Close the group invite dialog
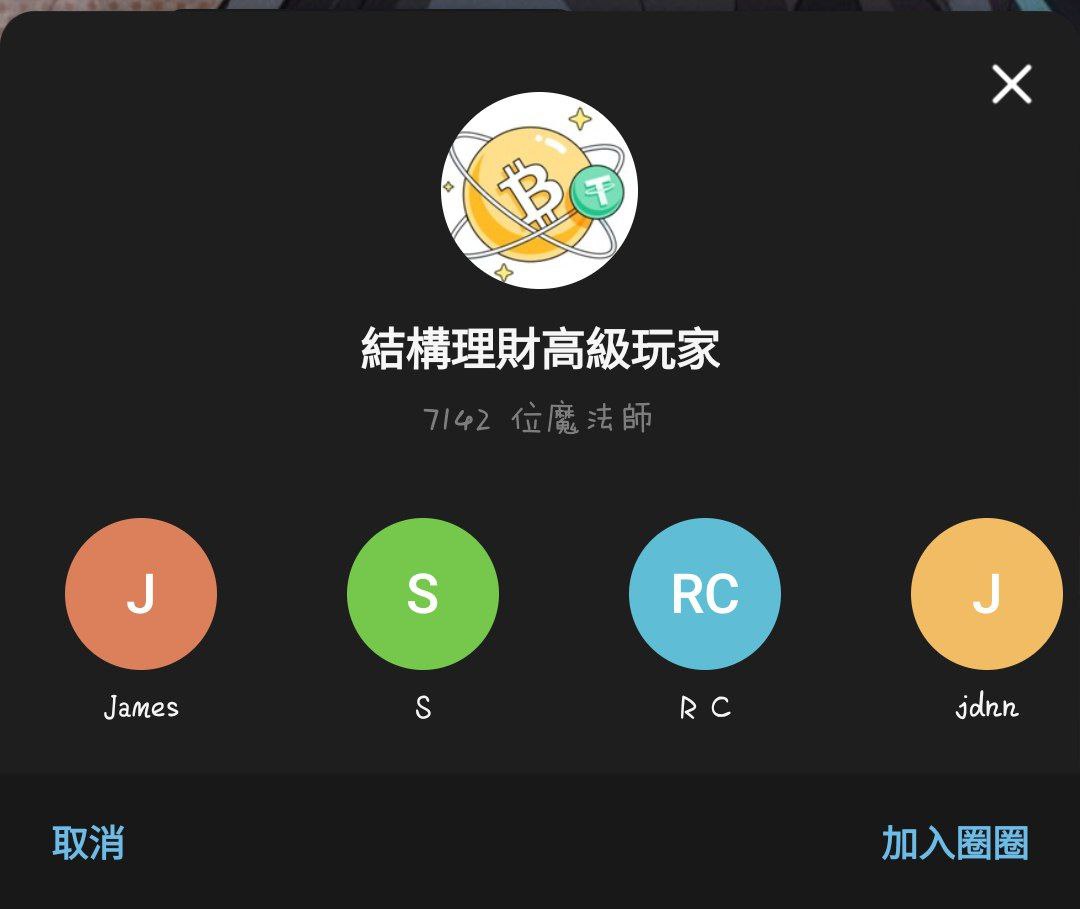The height and width of the screenshot is (909, 1080). click(x=1011, y=84)
